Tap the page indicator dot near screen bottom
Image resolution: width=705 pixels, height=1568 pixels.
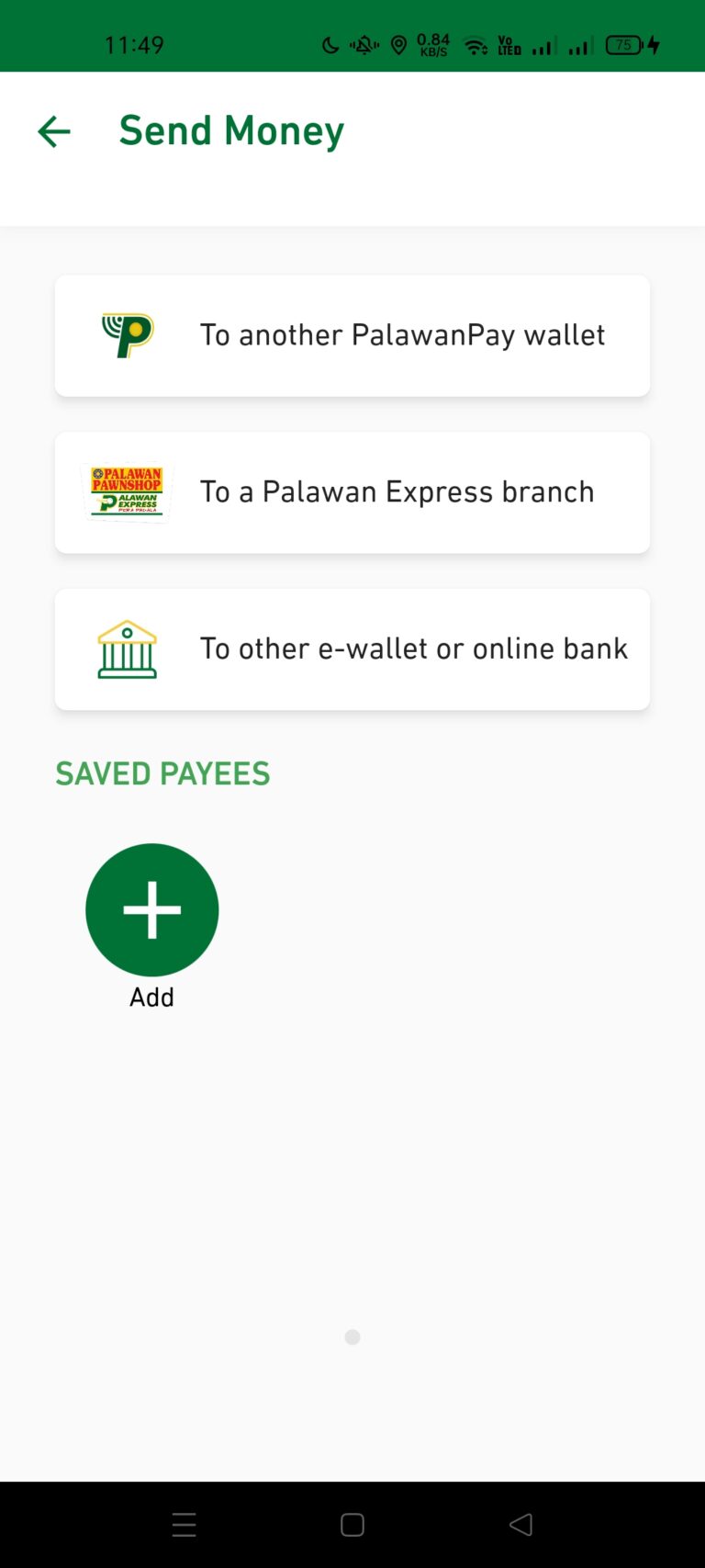coord(352,1337)
